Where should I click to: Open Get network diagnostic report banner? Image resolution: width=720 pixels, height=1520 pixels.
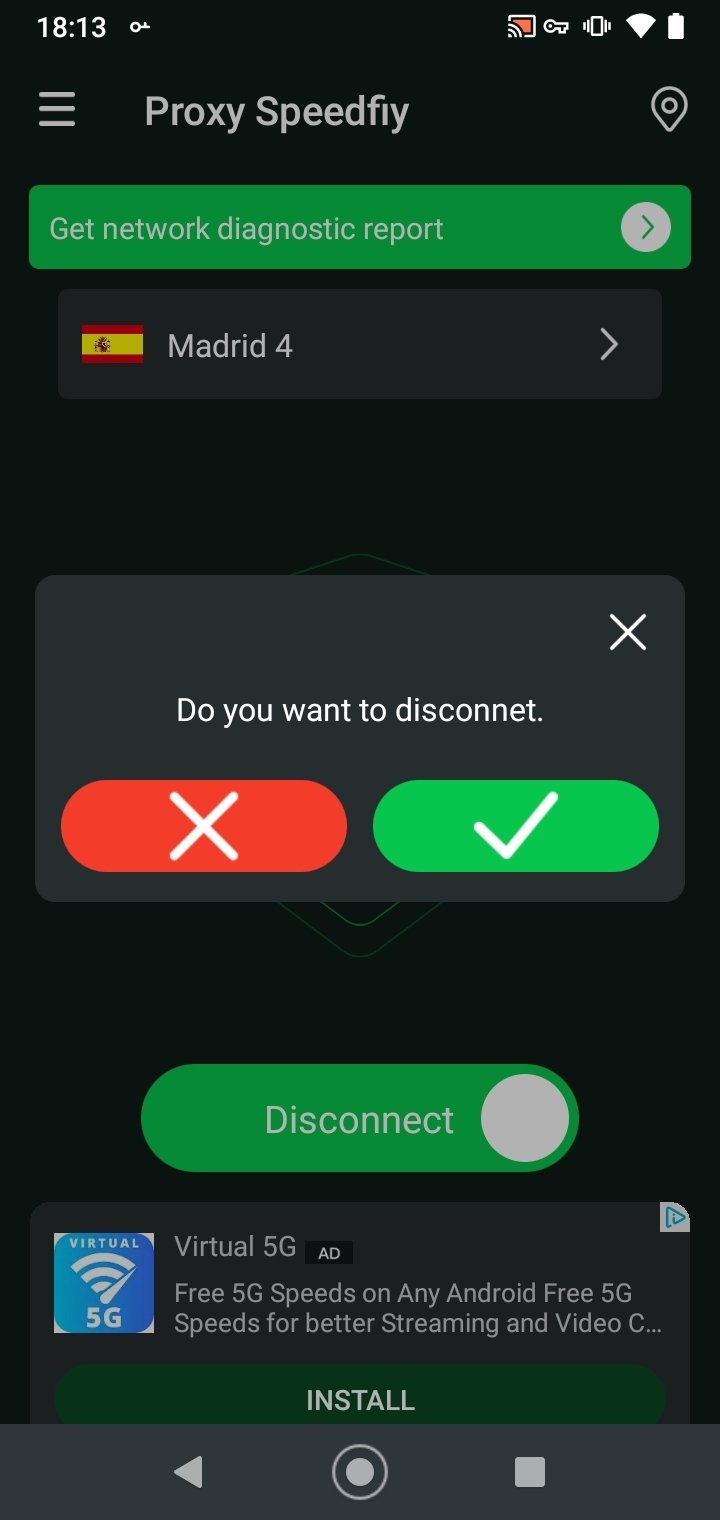360,227
